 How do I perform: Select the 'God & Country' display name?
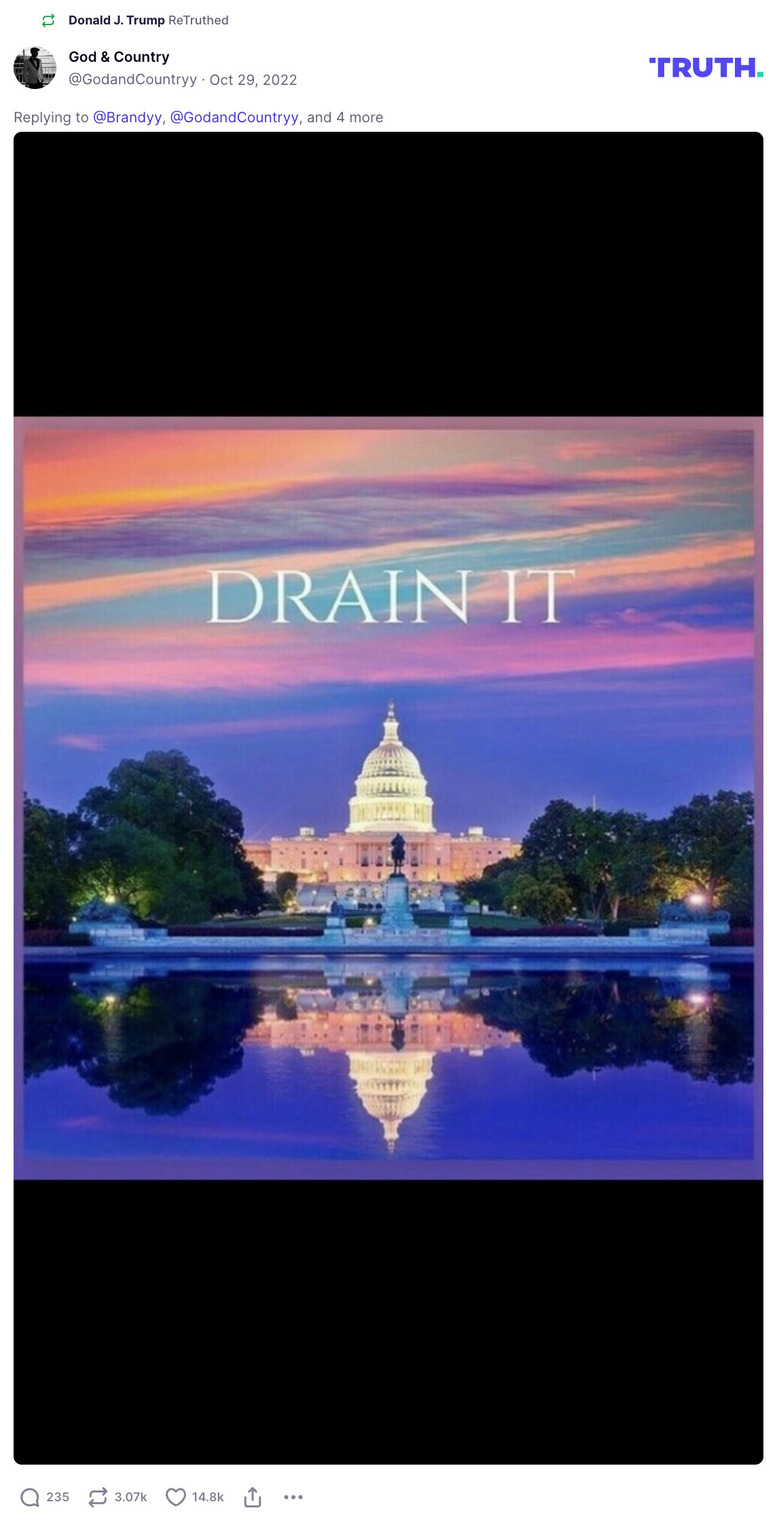pyautogui.click(x=119, y=57)
